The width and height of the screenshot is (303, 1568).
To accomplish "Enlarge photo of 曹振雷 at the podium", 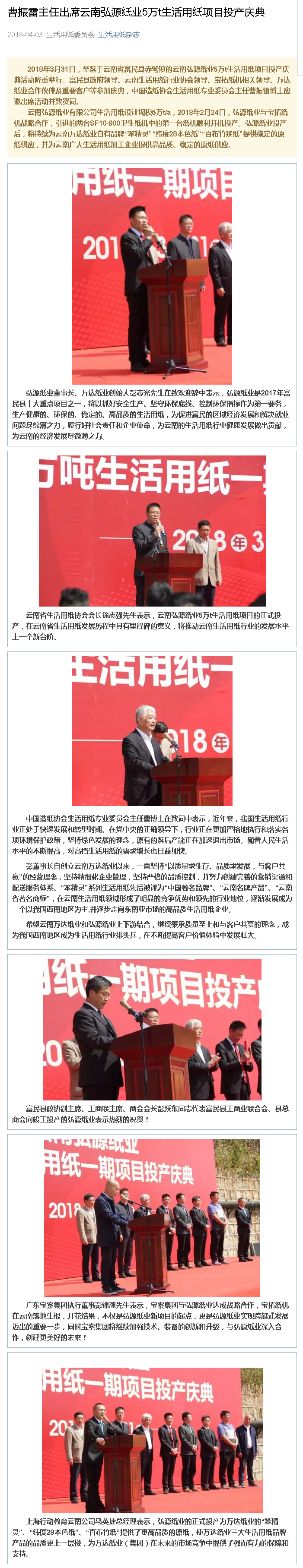I will [x=152, y=730].
